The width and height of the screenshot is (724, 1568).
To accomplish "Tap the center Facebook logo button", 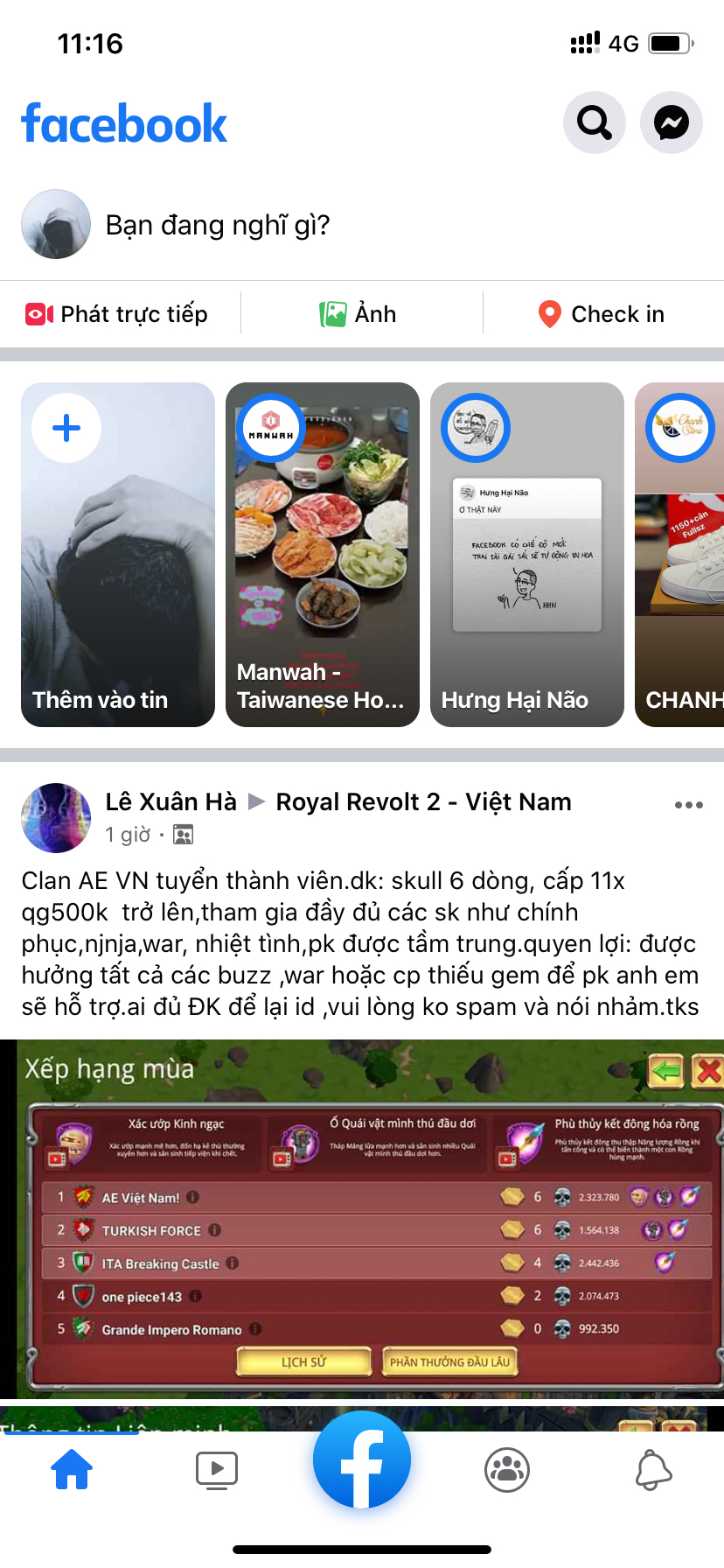I will pos(362,1459).
